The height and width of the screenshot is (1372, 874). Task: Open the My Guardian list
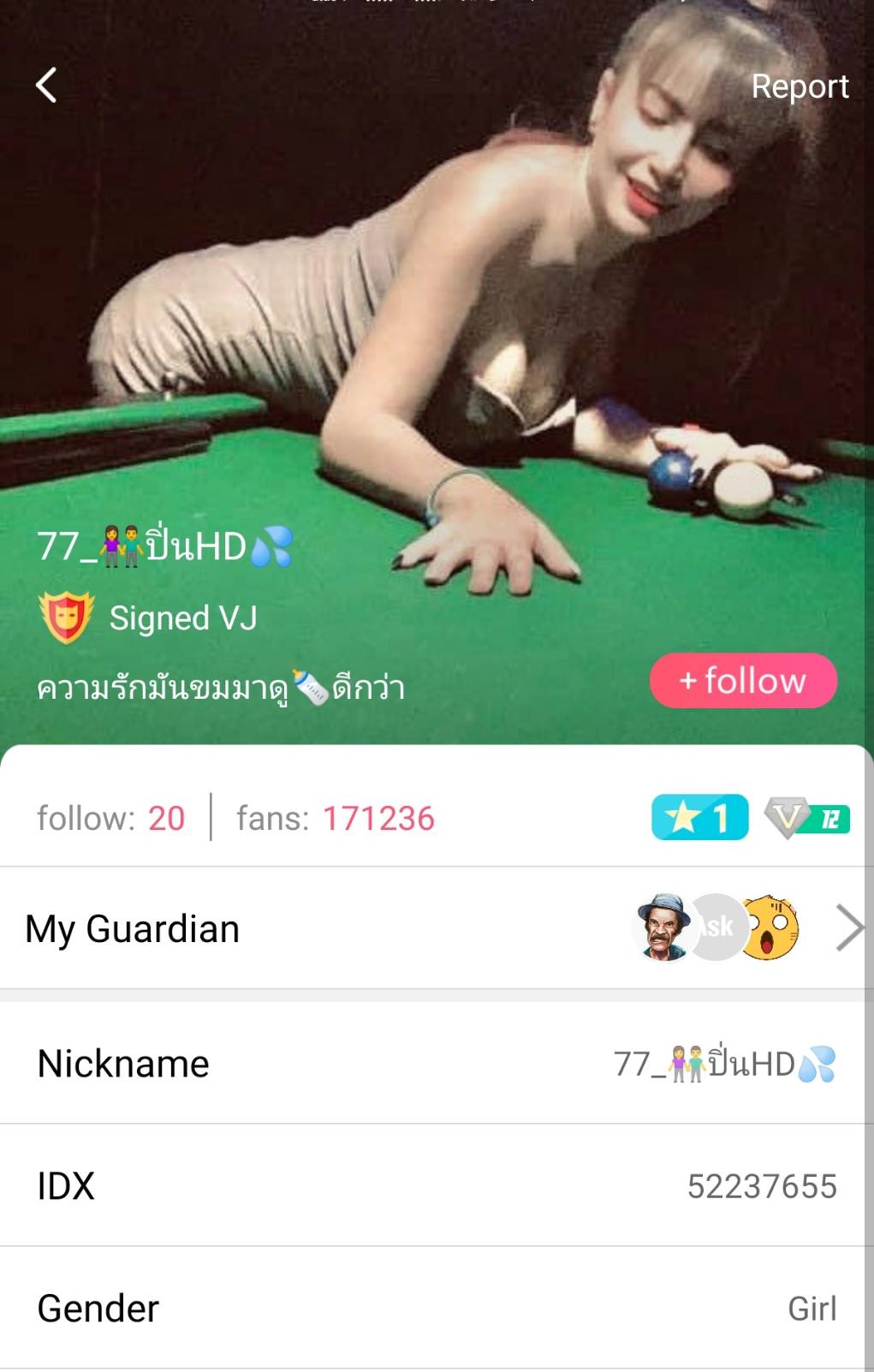(437, 928)
